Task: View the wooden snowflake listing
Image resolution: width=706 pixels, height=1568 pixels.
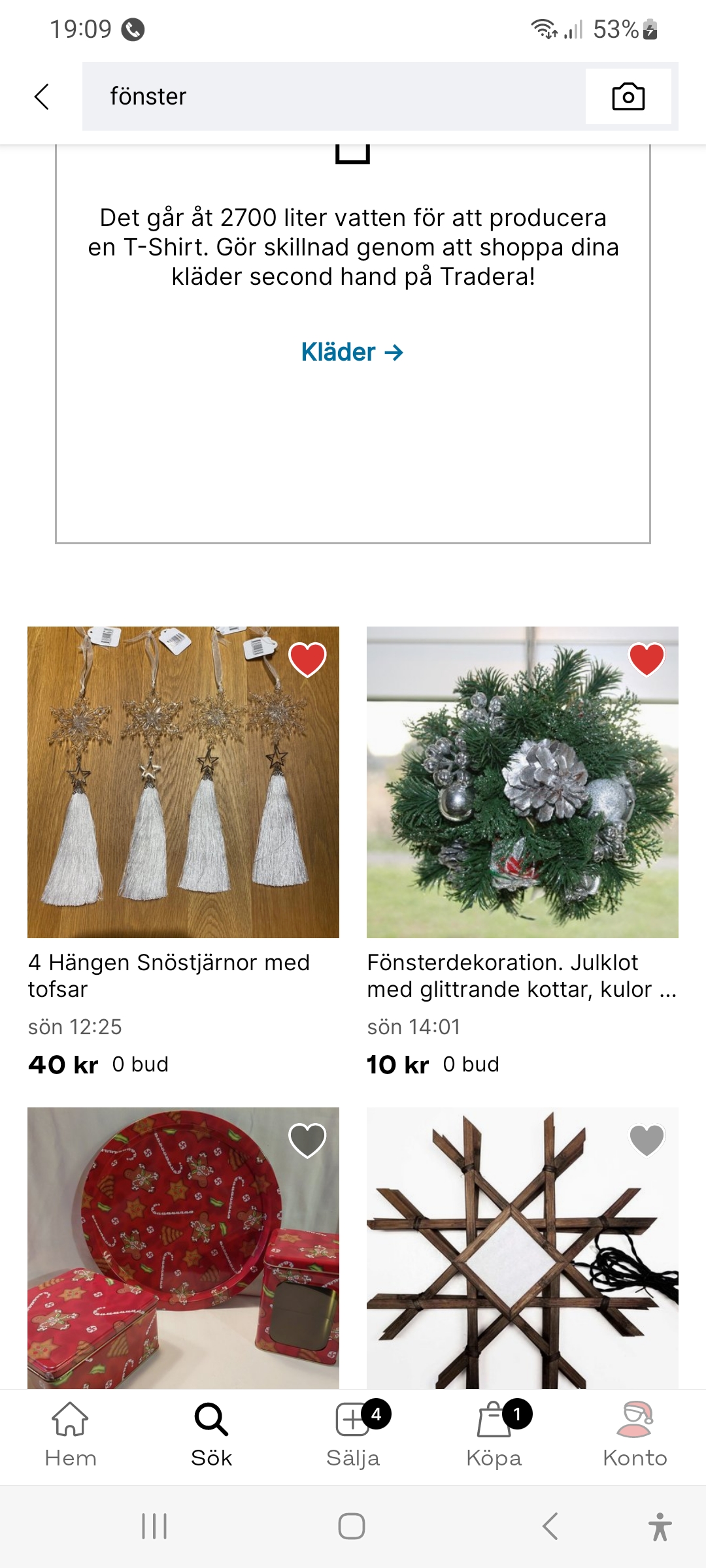Action: [x=522, y=1248]
